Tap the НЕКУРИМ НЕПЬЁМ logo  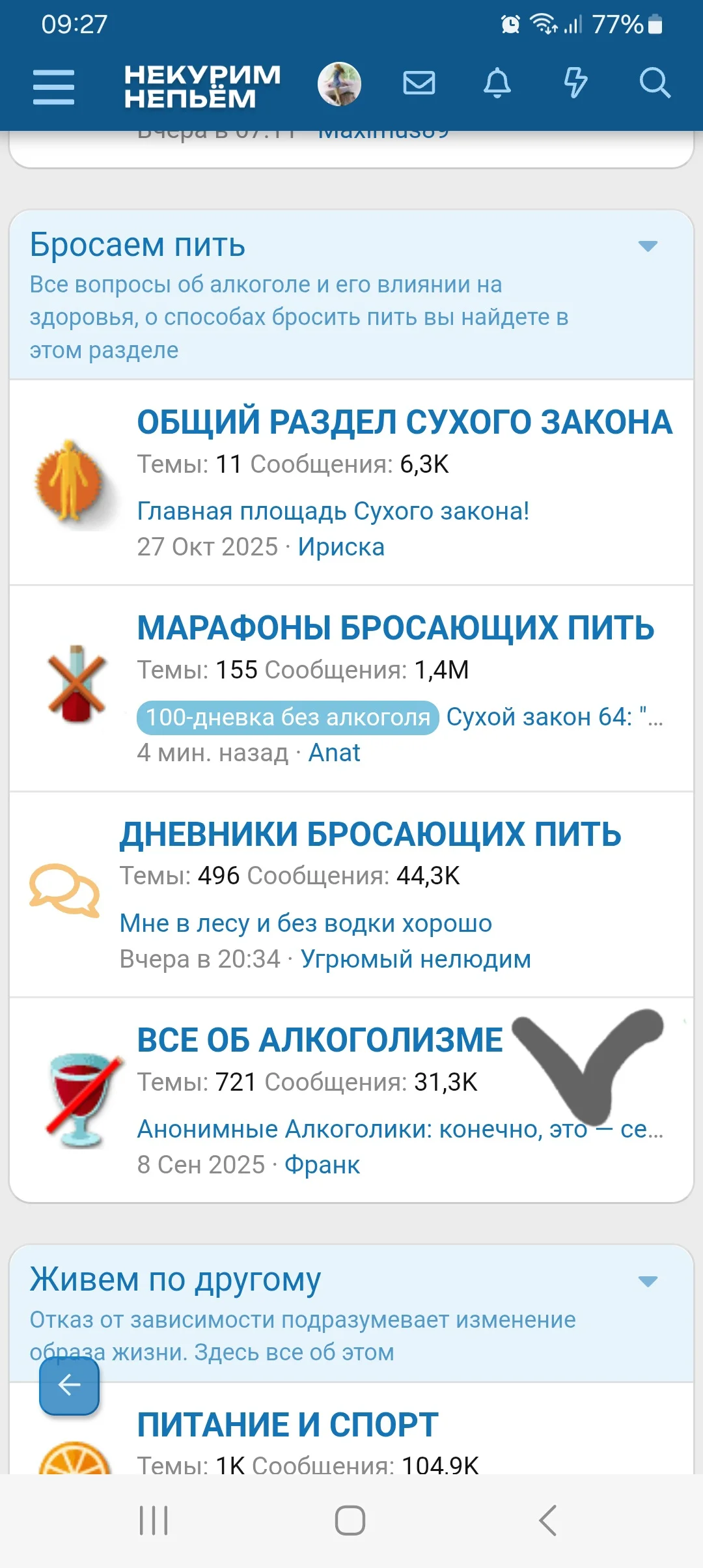(x=202, y=86)
